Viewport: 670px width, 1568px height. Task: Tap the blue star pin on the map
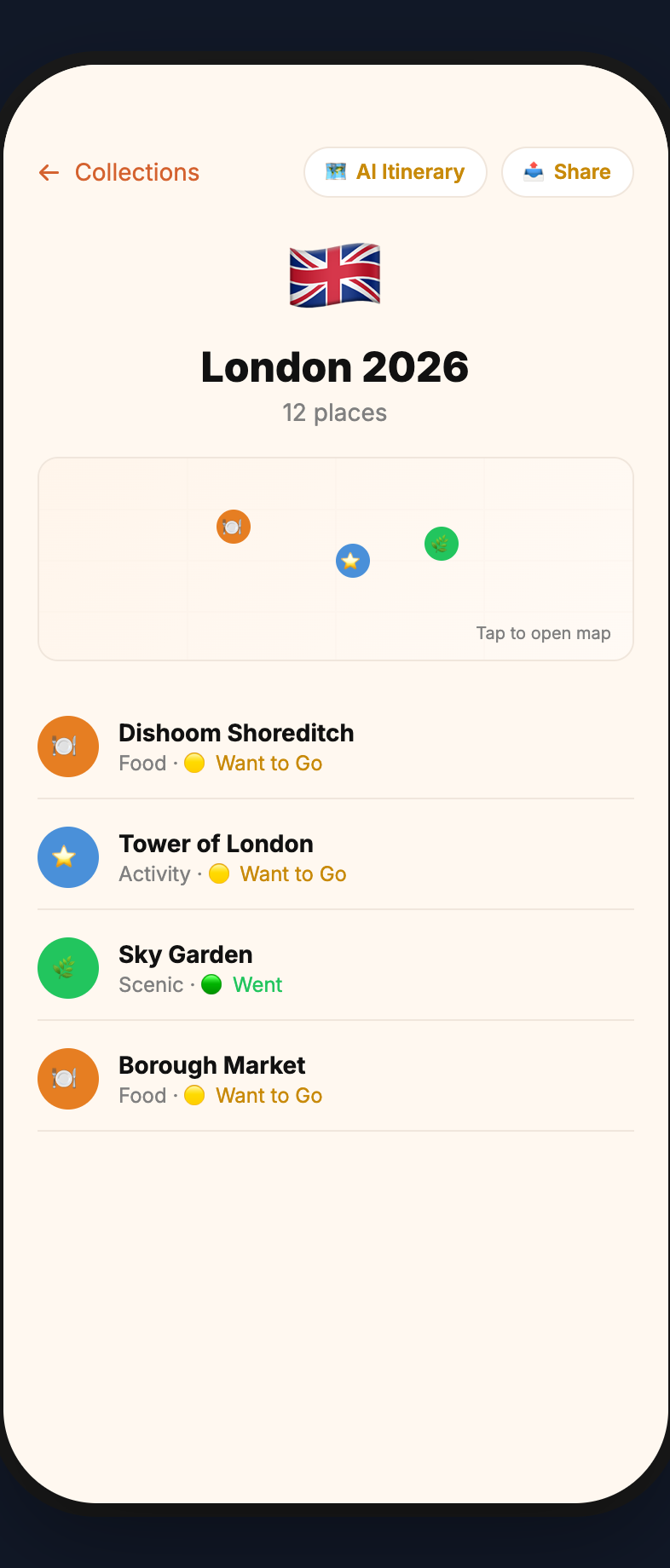[352, 561]
